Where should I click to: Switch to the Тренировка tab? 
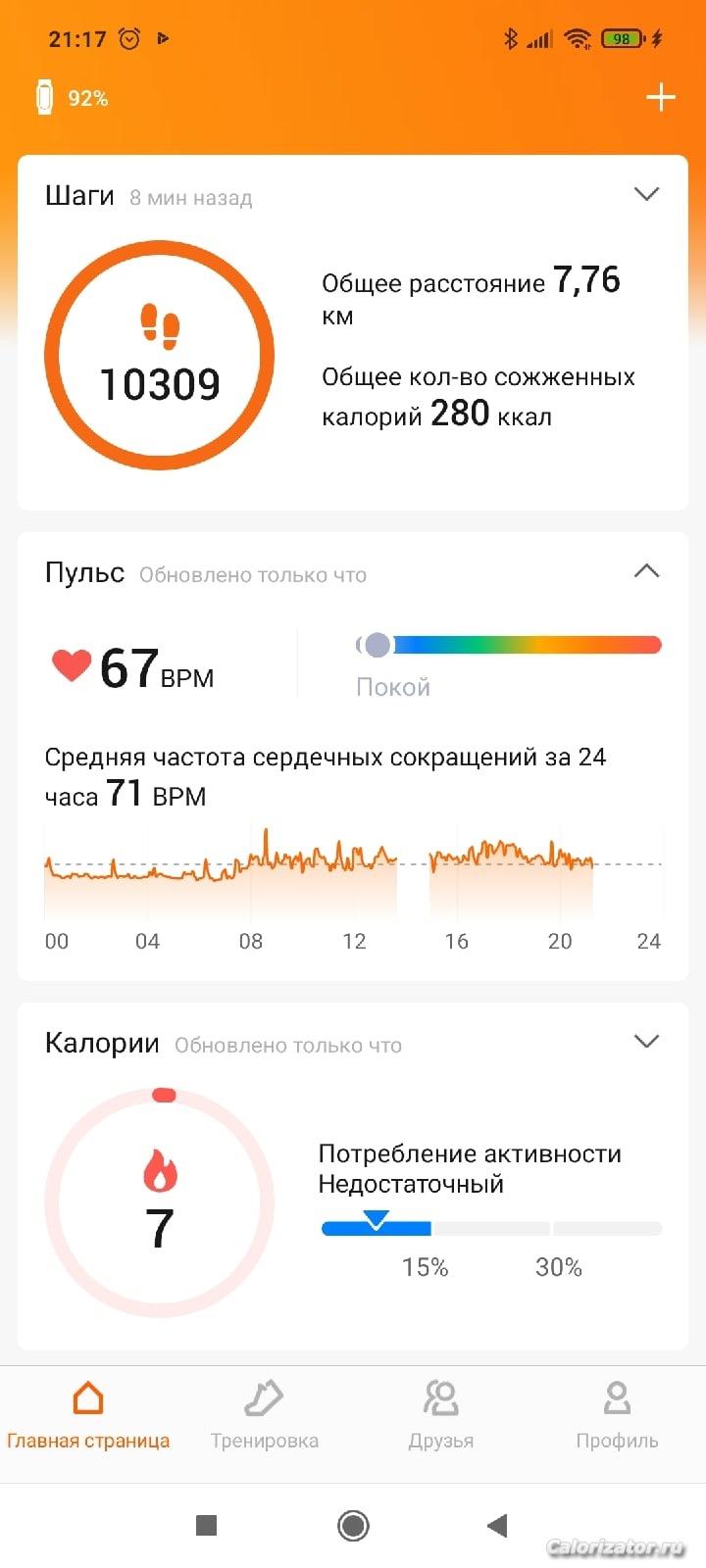tap(265, 1416)
